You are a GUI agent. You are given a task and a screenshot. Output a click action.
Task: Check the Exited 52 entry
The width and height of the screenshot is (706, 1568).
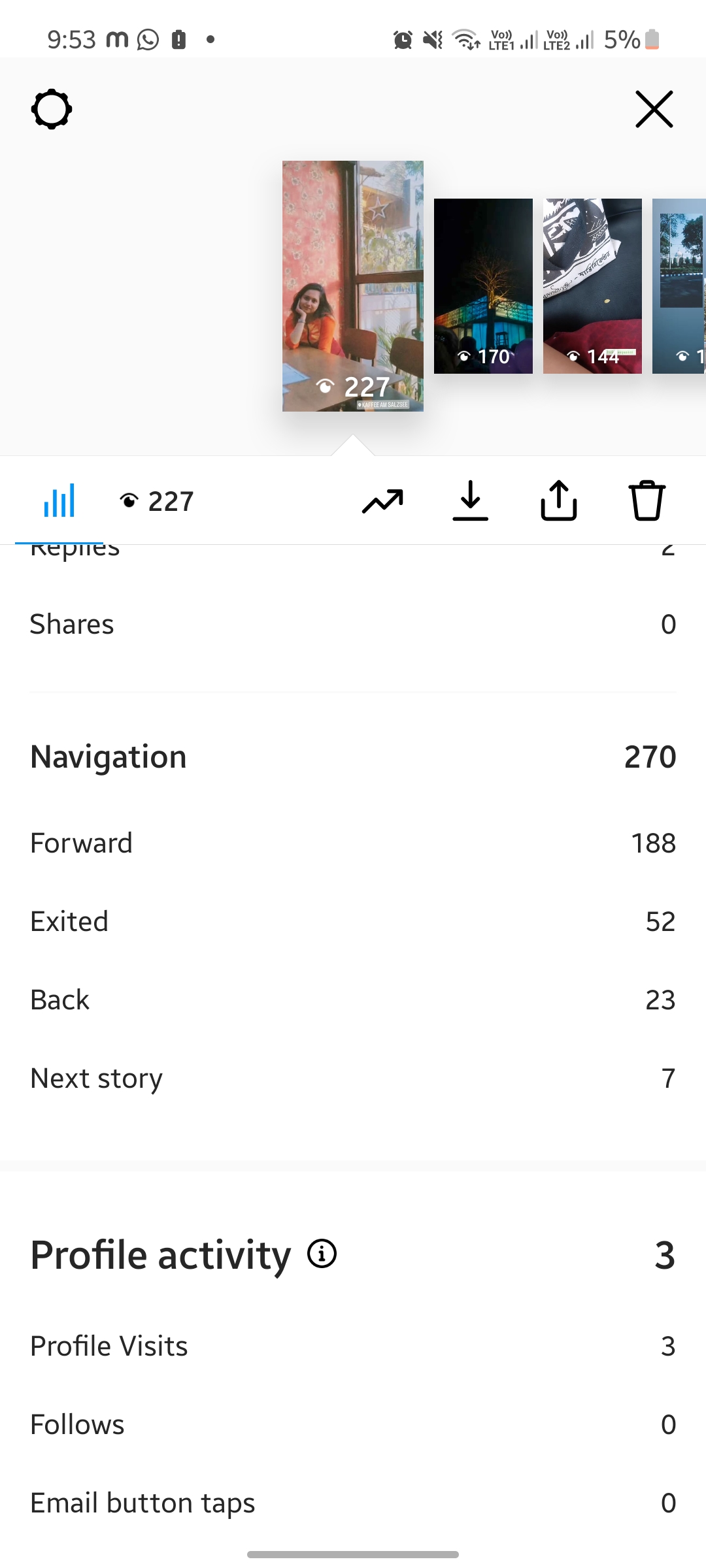point(353,921)
